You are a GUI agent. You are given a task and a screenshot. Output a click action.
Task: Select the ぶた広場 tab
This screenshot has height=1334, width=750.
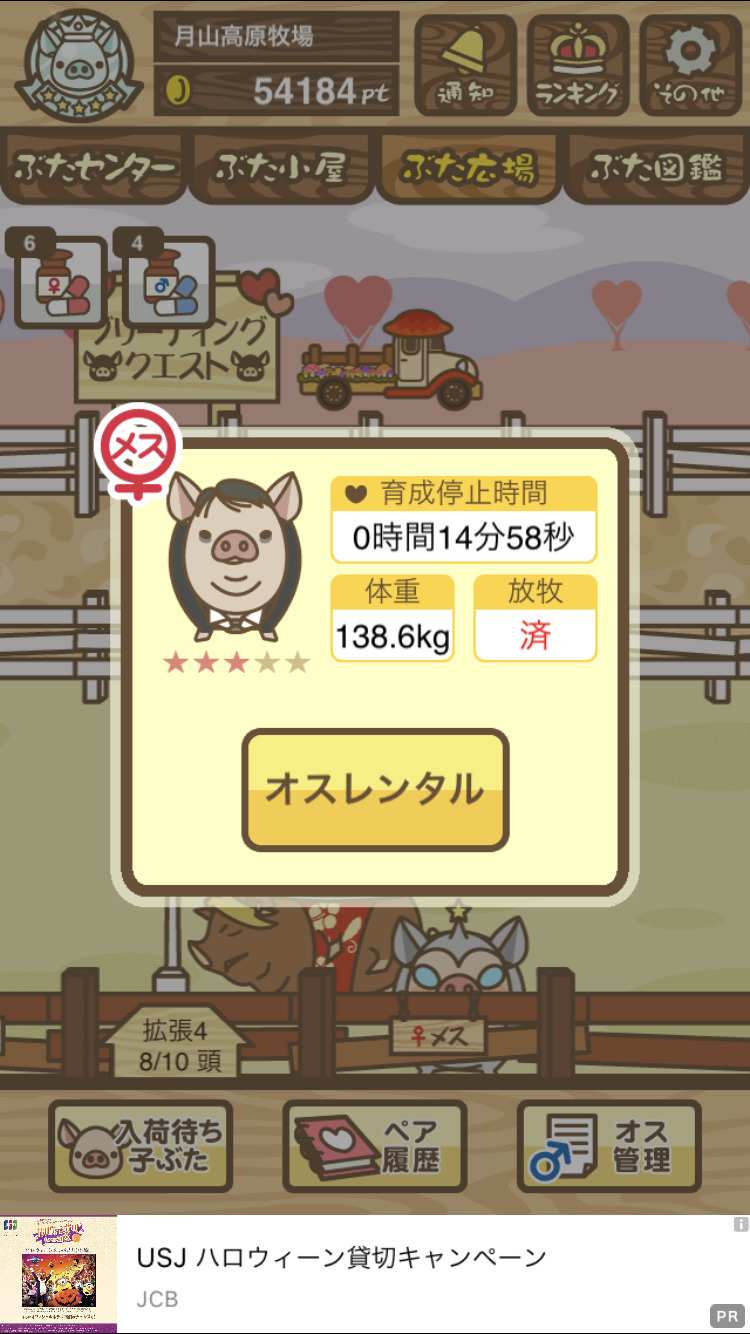468,167
